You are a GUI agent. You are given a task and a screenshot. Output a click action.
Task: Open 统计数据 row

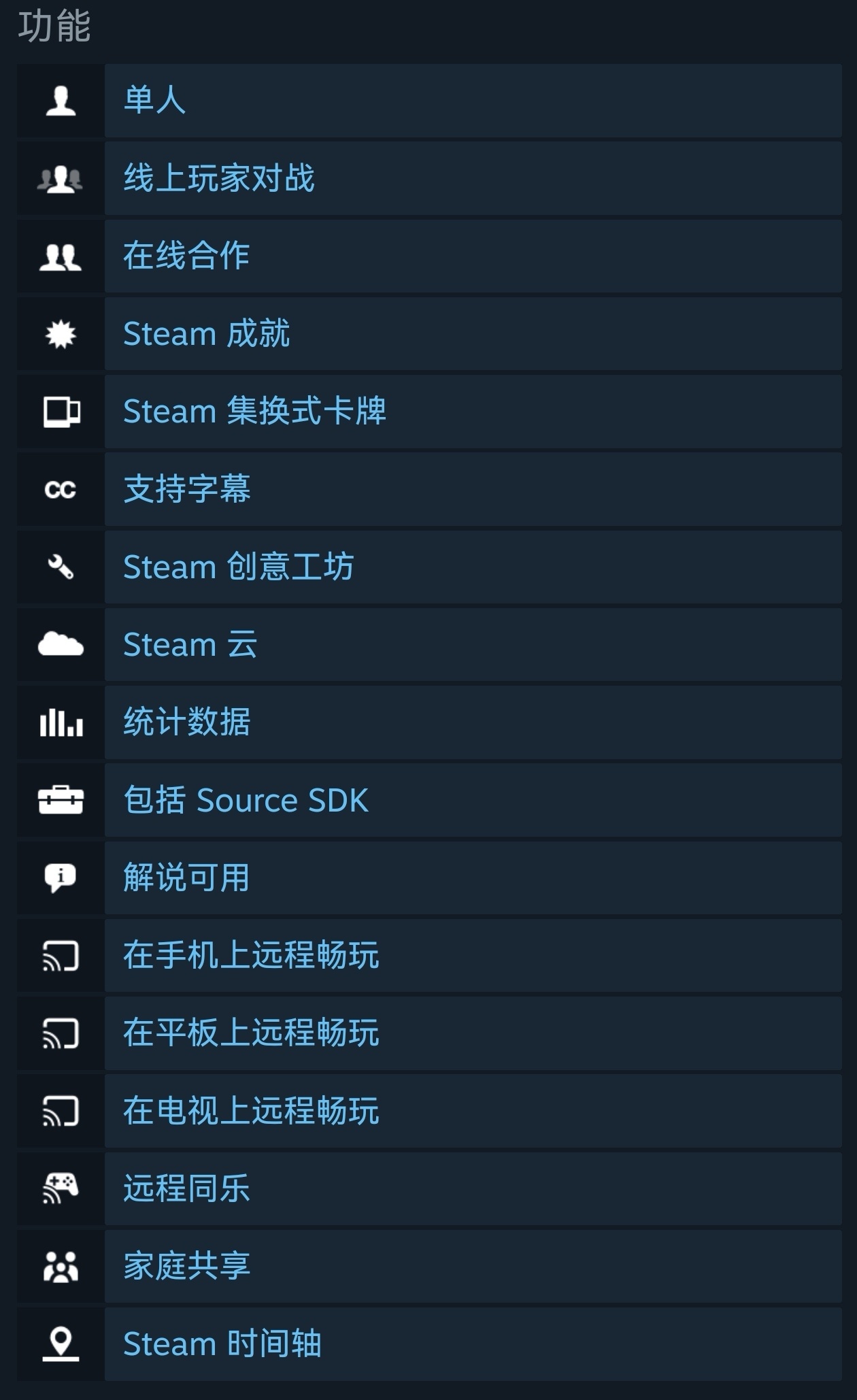(187, 722)
